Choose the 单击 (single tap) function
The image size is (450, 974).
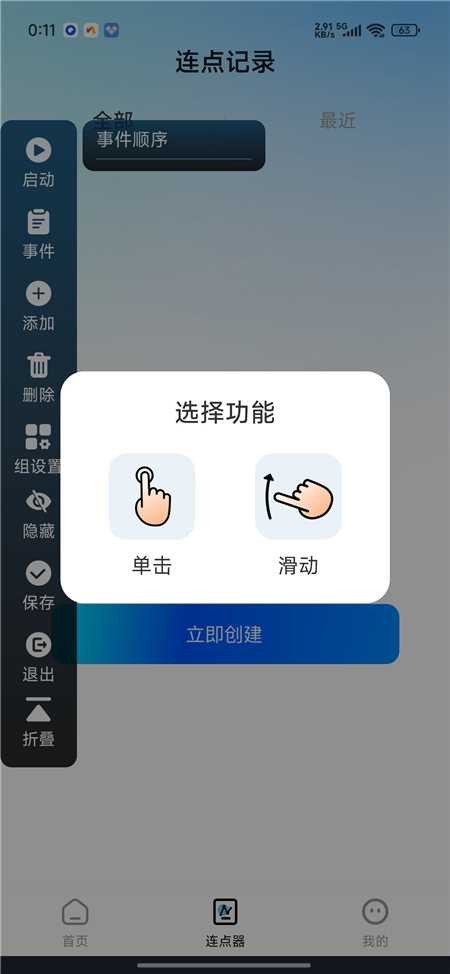(x=152, y=514)
